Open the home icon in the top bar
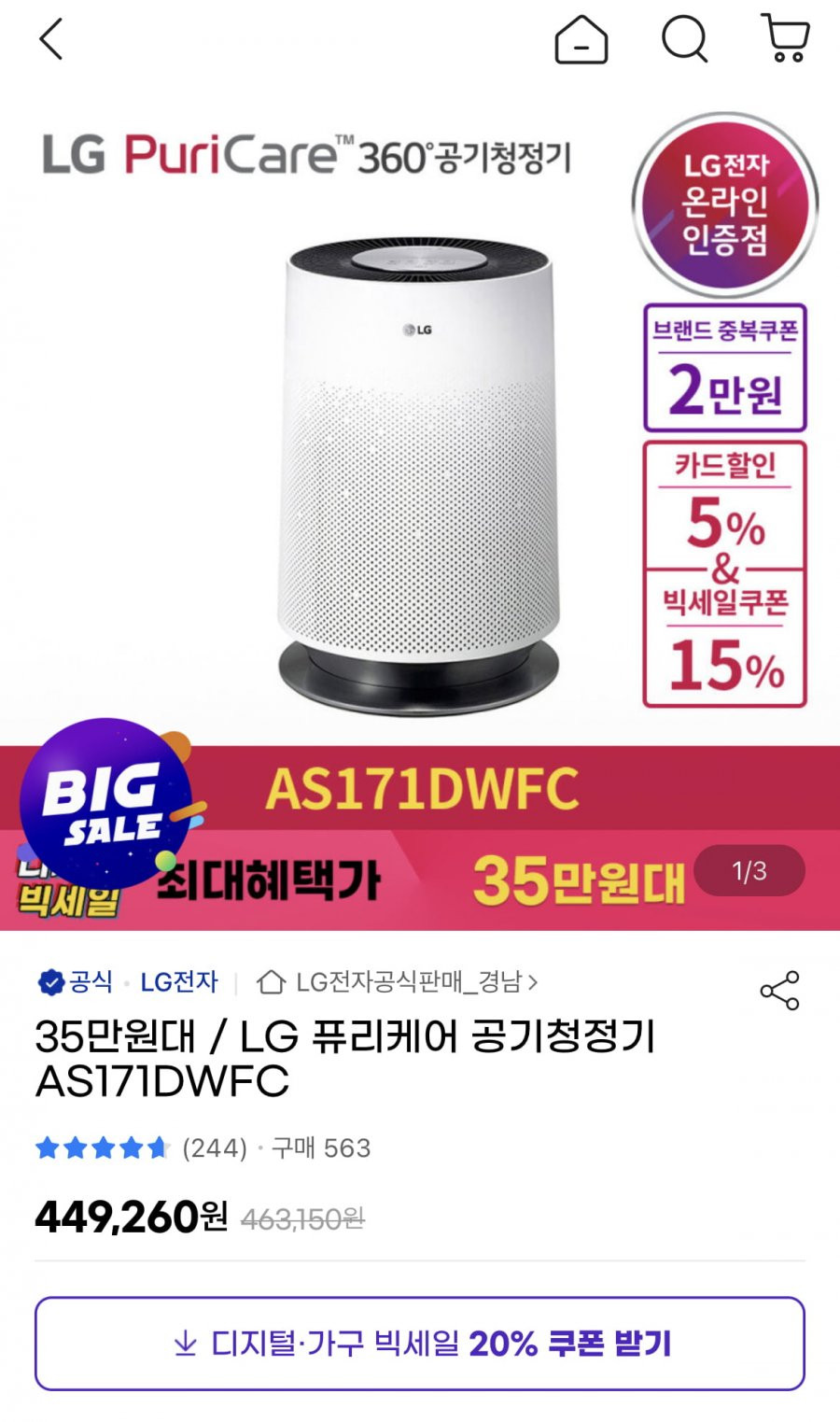840x1422 pixels. click(581, 39)
